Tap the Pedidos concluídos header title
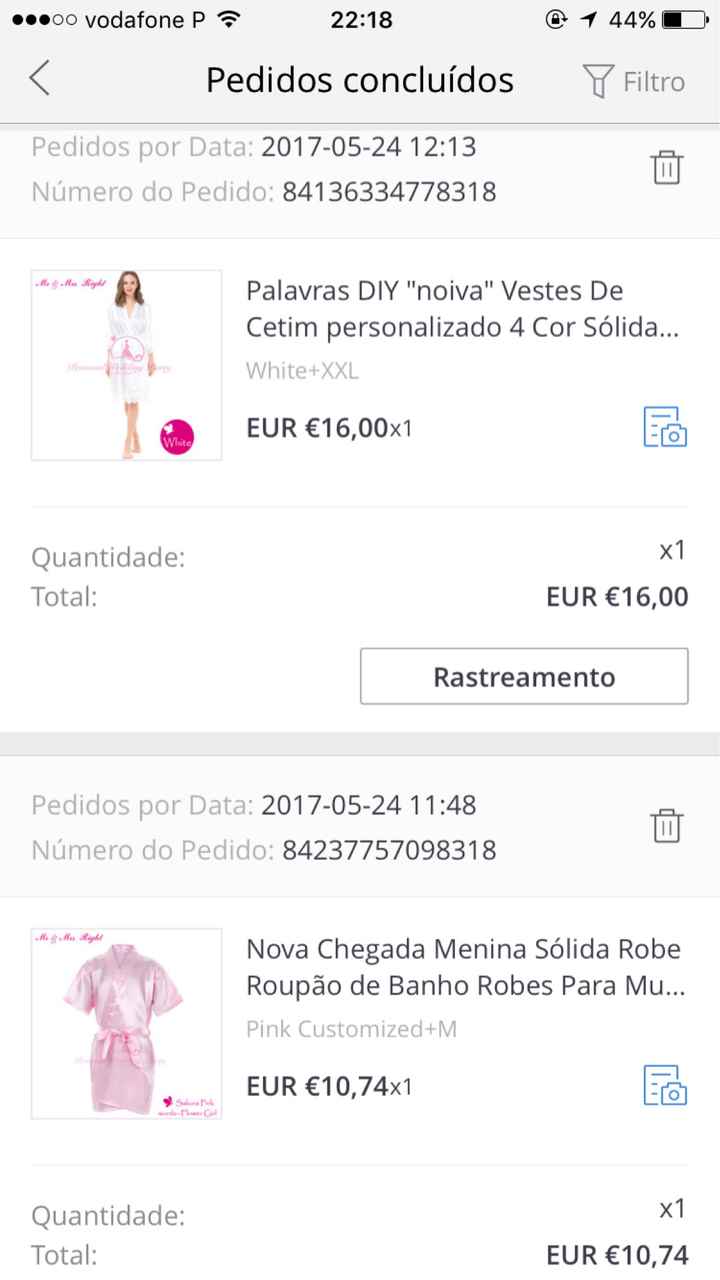The image size is (720, 1280). tap(359, 79)
